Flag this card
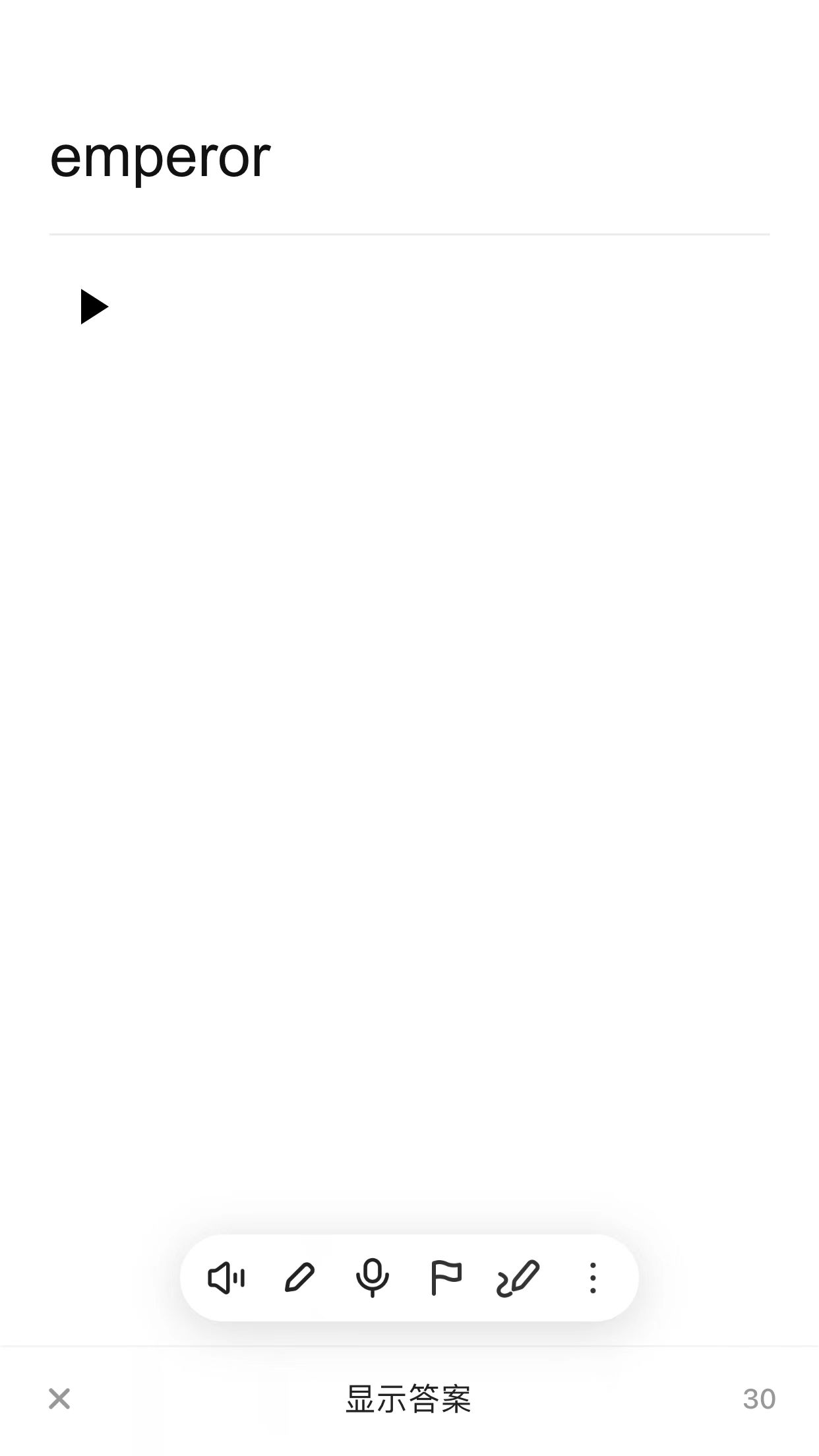Viewport: 819px width, 1456px height. pos(446,1279)
